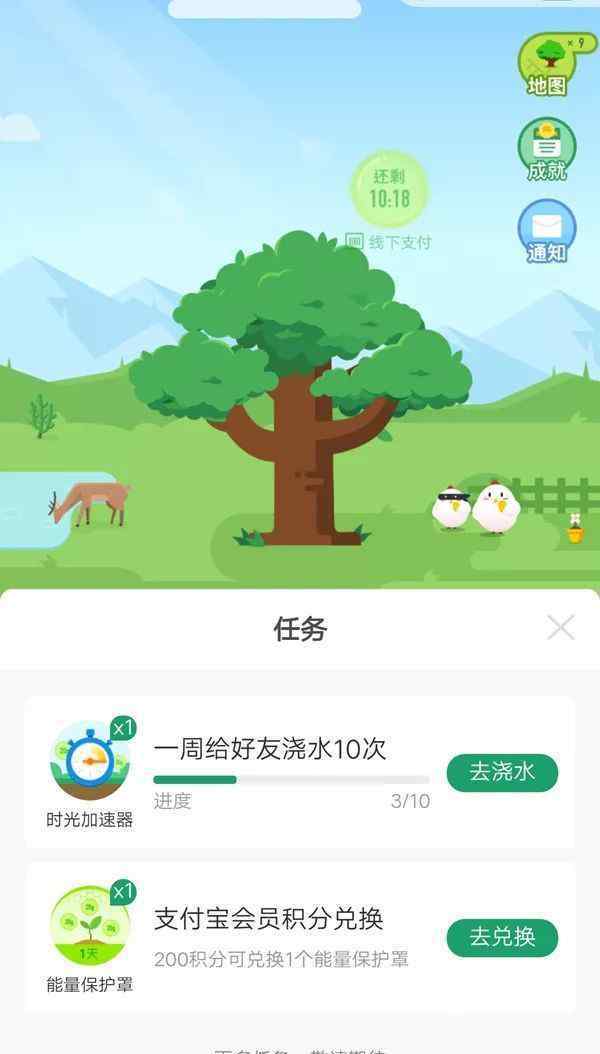Tap the big tree

[300, 380]
